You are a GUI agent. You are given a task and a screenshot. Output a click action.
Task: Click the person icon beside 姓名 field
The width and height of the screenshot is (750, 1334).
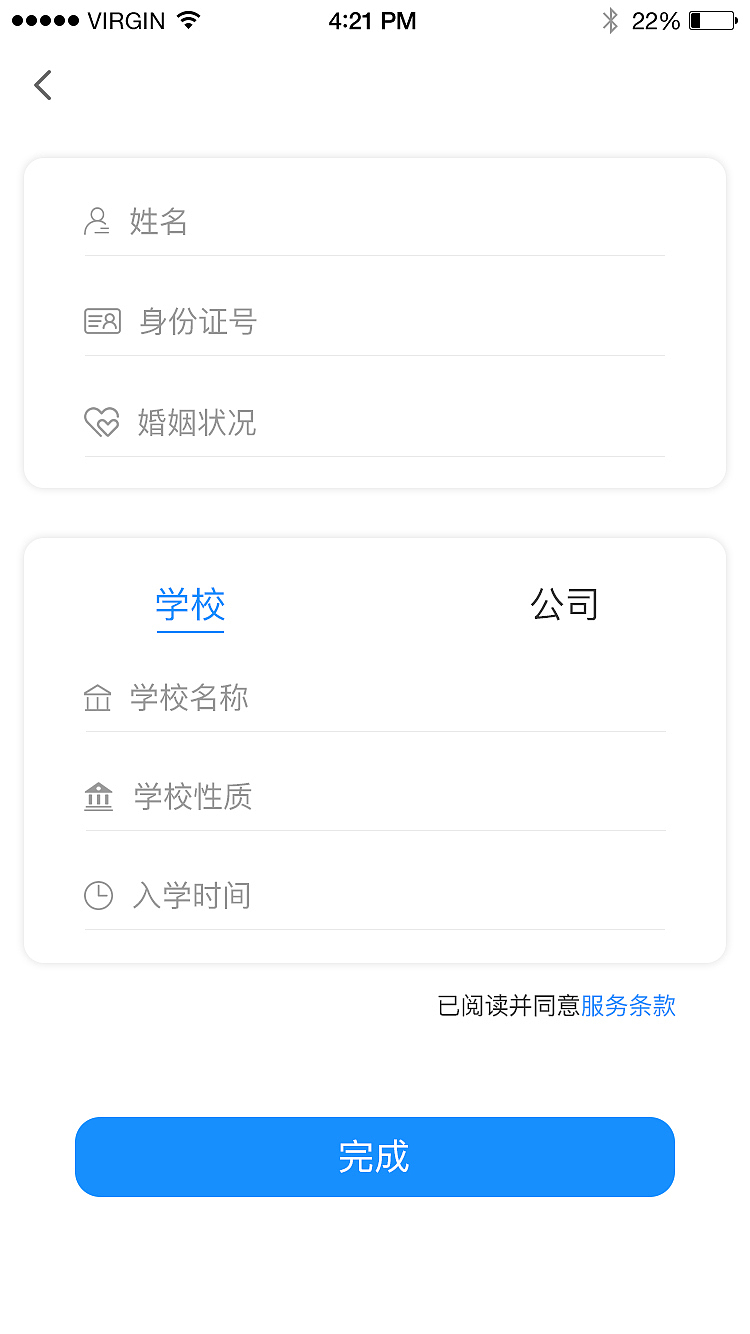97,221
